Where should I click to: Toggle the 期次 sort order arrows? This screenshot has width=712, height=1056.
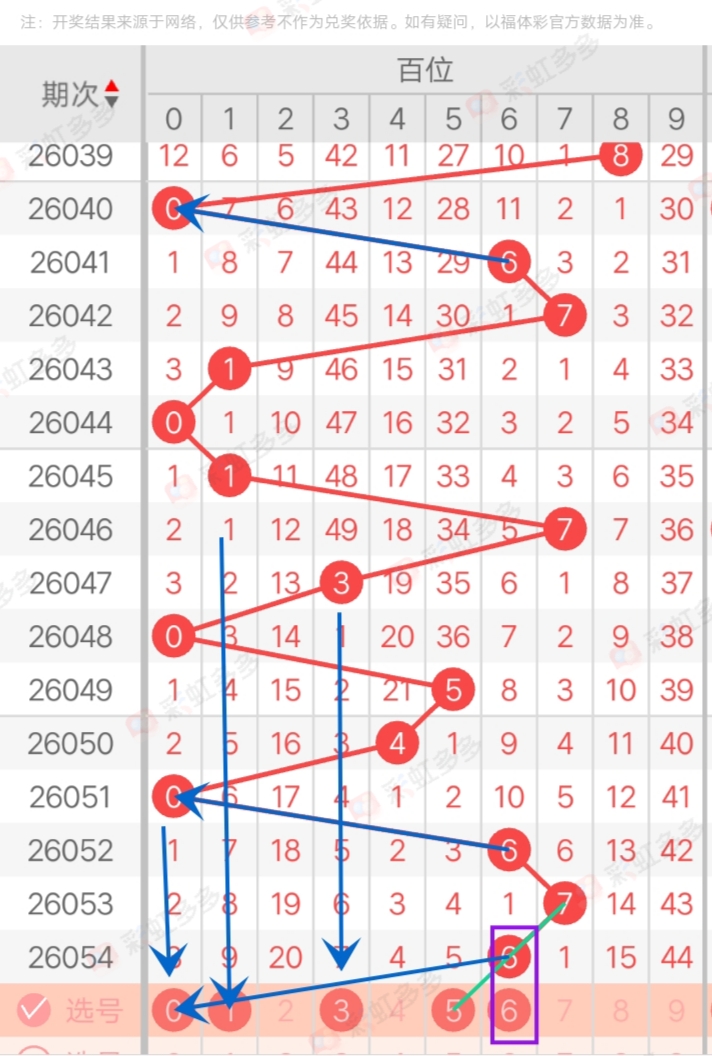click(111, 94)
